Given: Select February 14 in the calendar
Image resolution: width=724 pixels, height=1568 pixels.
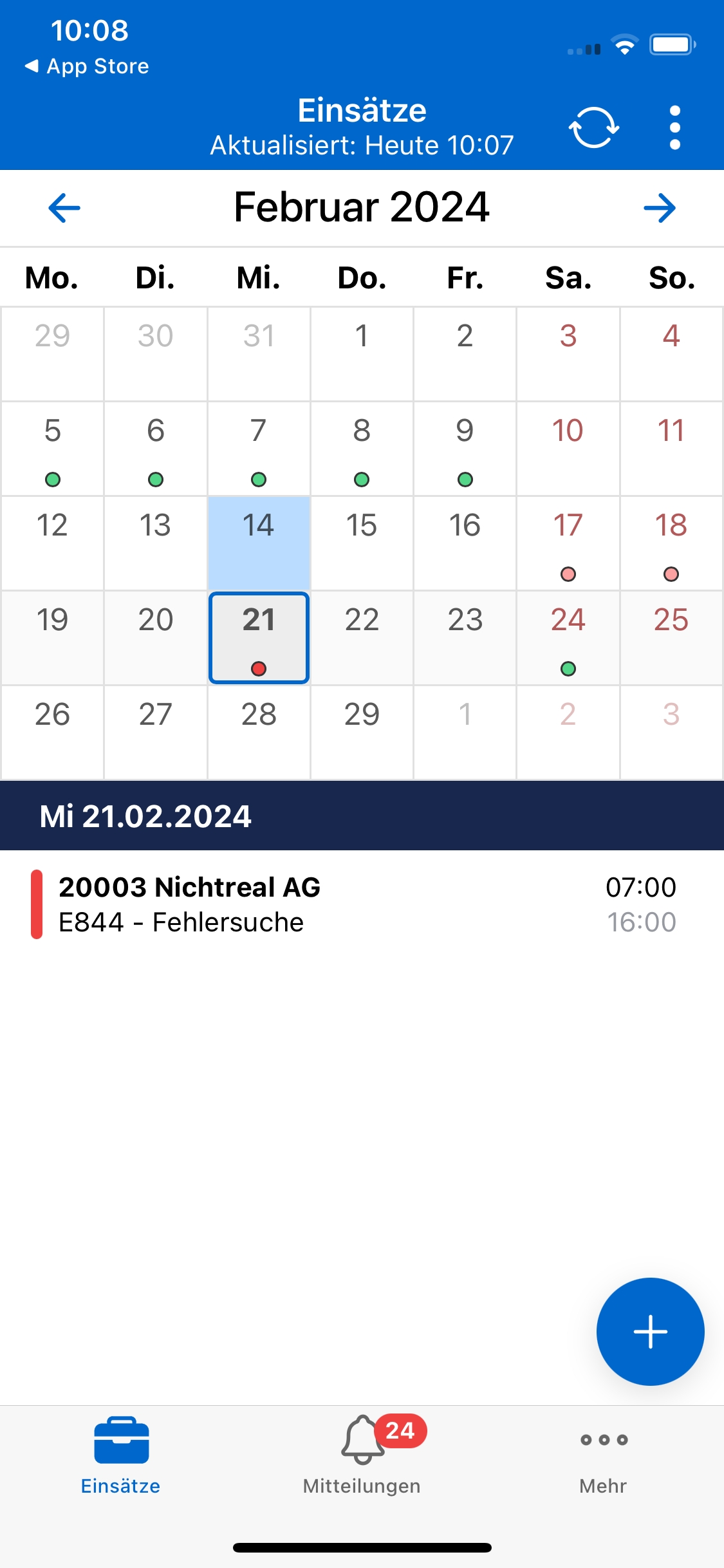Looking at the screenshot, I should tap(259, 543).
